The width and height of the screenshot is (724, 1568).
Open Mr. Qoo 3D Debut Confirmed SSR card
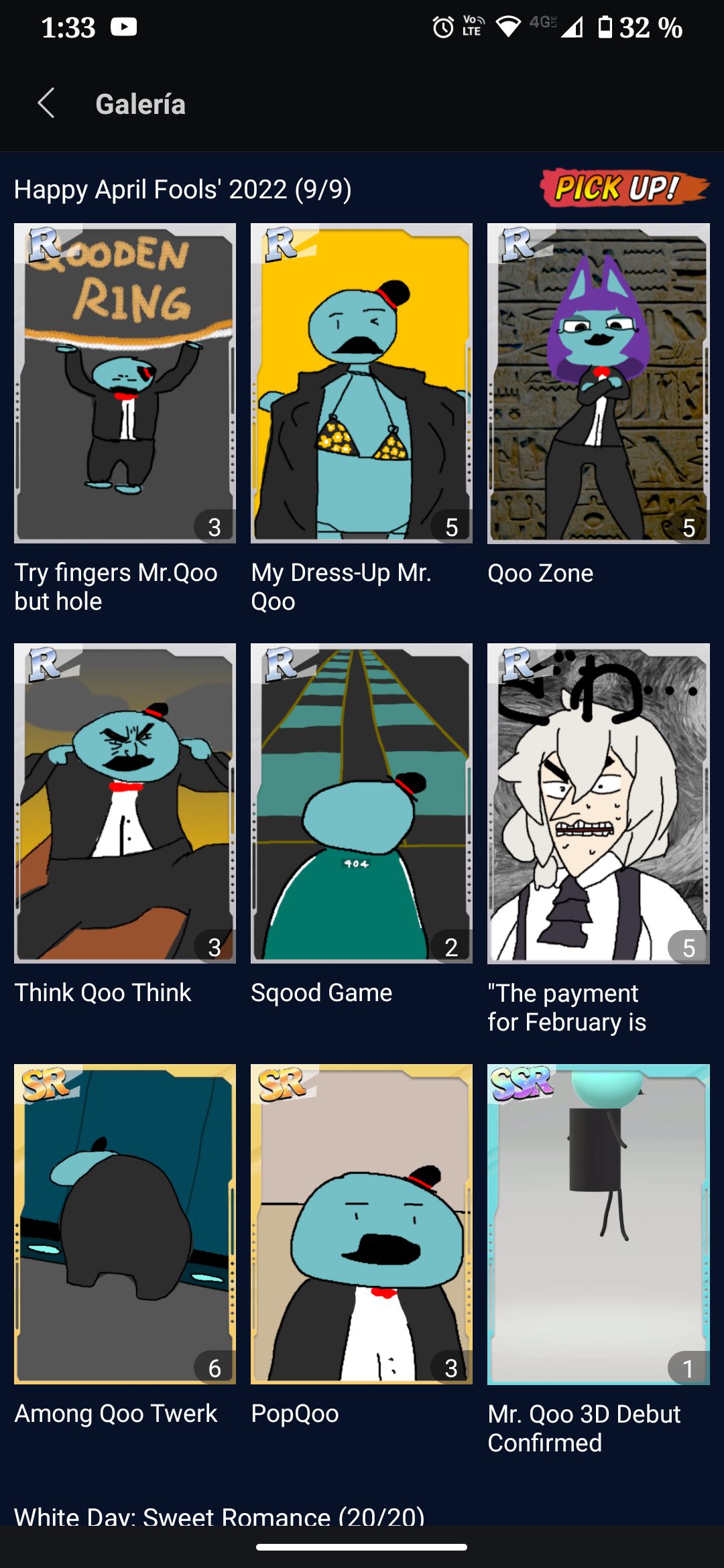[x=598, y=1224]
